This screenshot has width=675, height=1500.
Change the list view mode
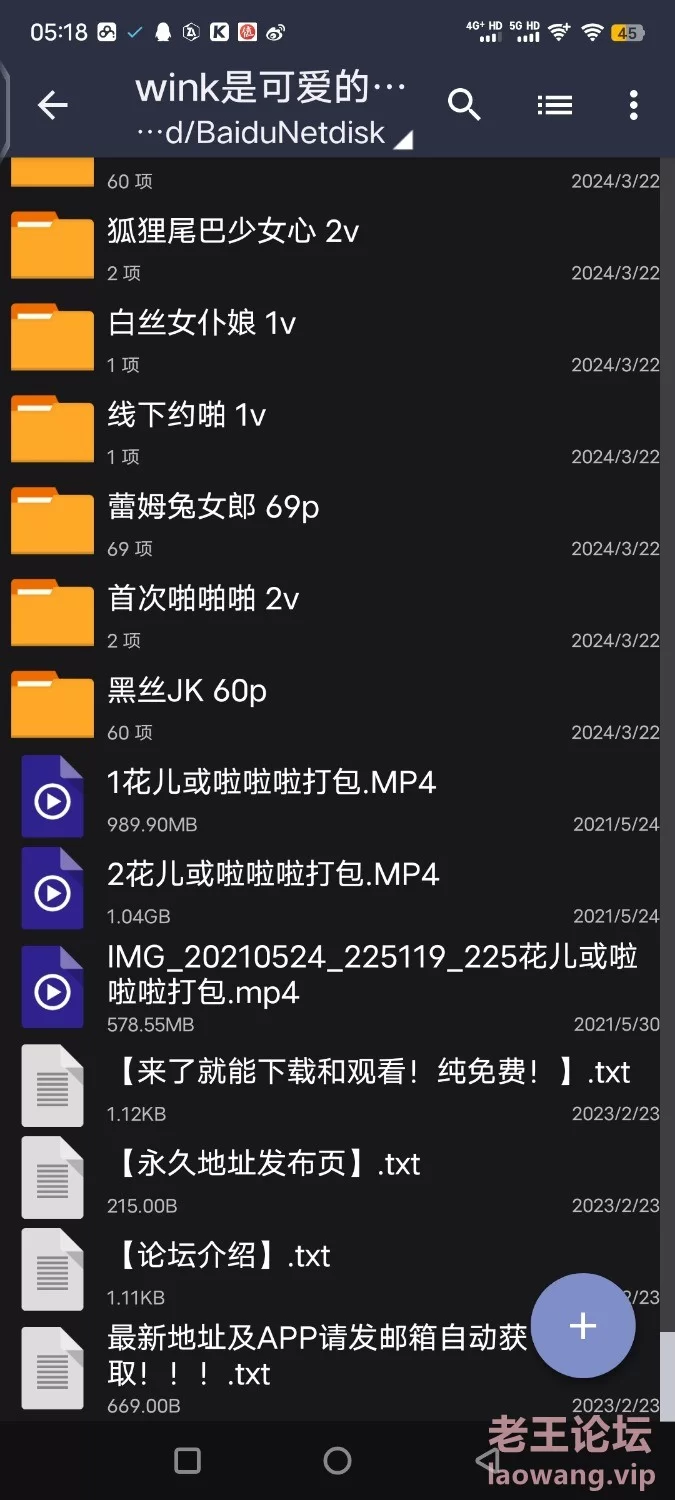pos(554,105)
